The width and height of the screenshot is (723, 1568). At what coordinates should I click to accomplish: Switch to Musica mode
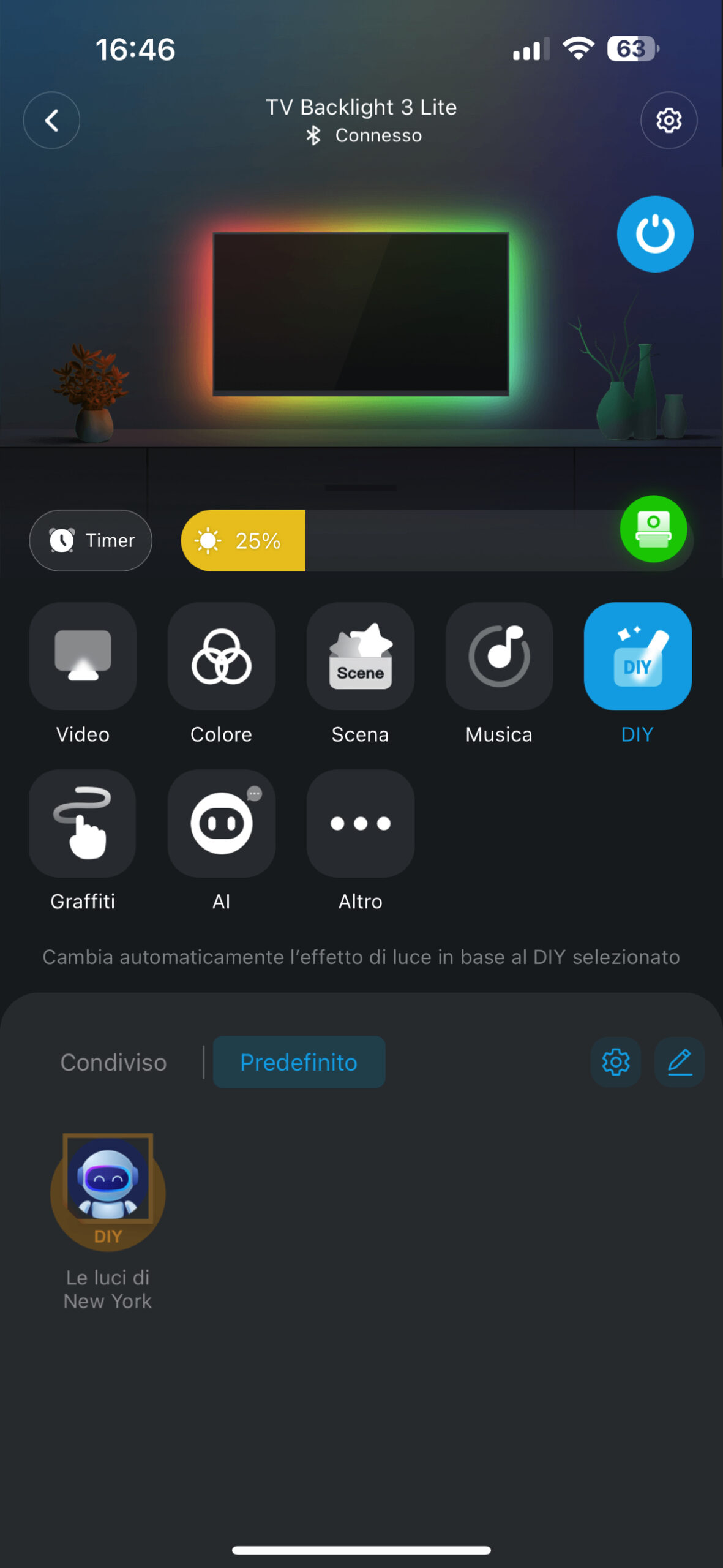499,657
